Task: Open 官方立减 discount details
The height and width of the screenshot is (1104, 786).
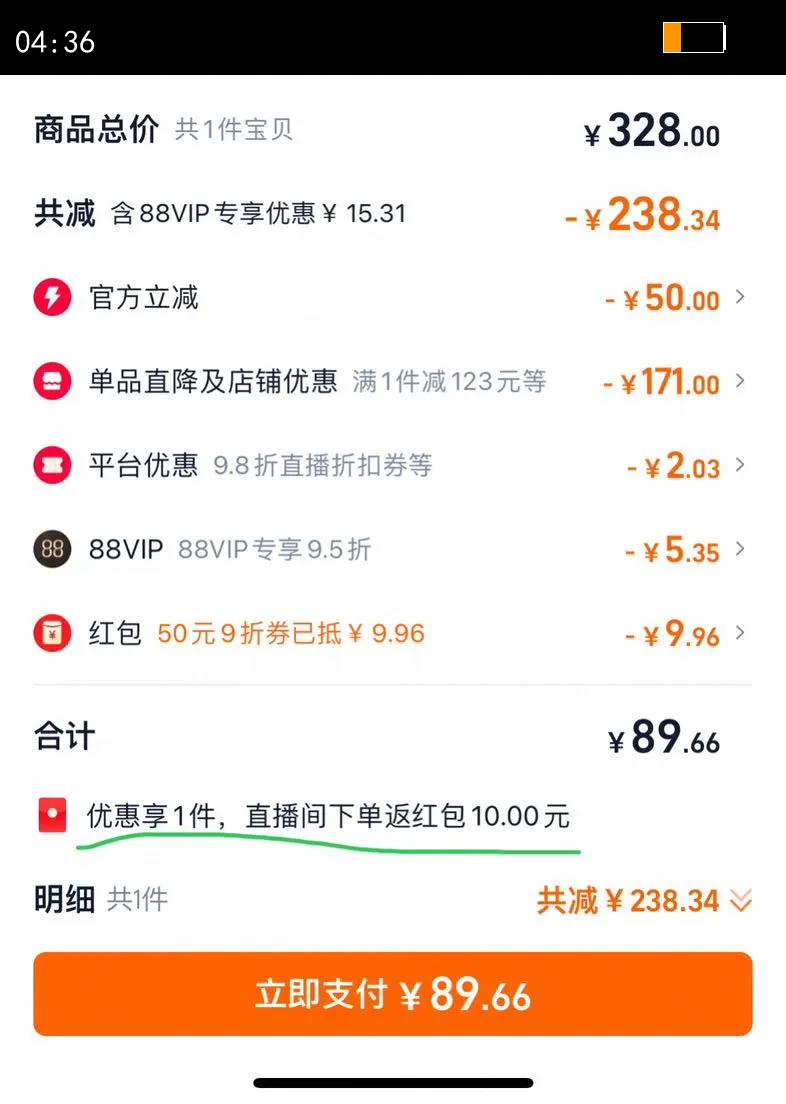Action: point(739,297)
